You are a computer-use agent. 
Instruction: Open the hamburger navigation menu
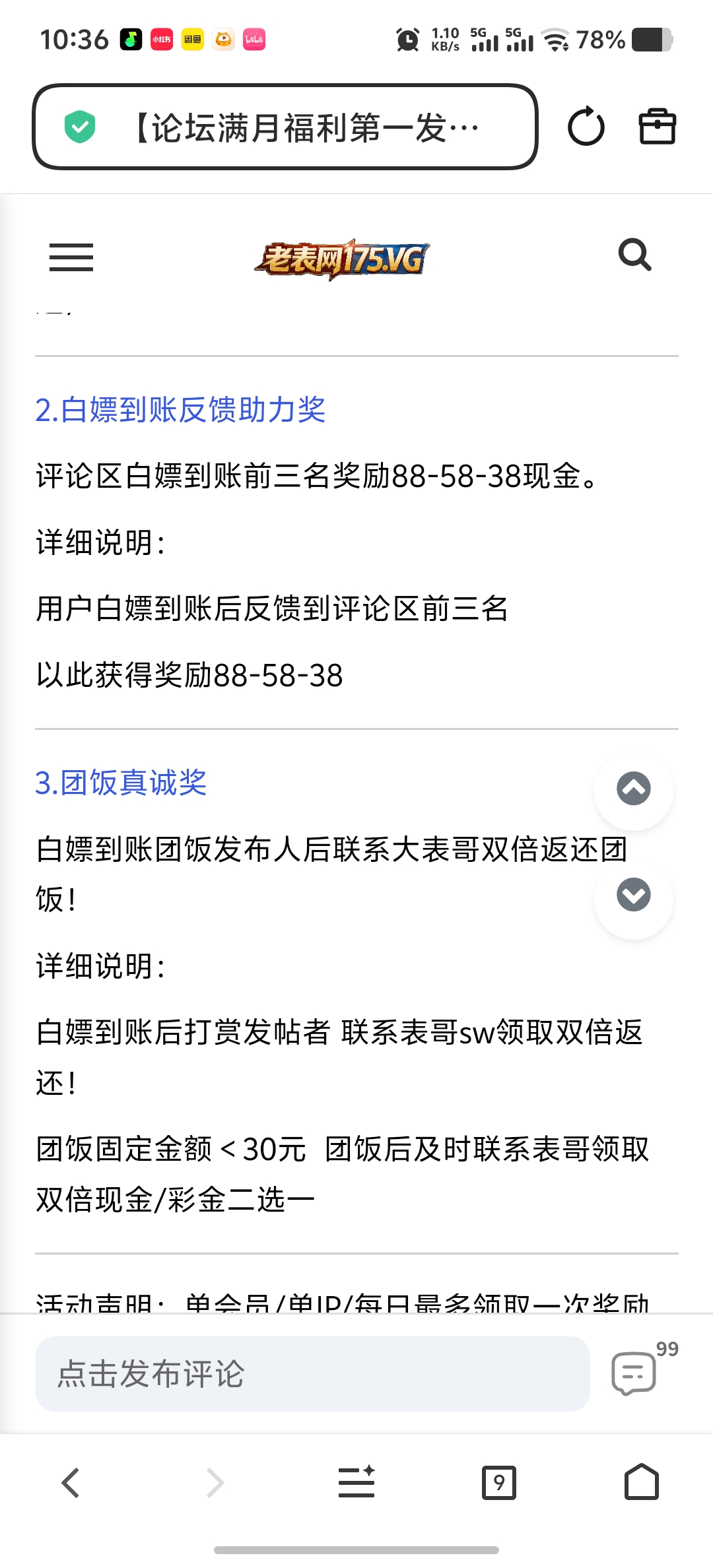71,257
